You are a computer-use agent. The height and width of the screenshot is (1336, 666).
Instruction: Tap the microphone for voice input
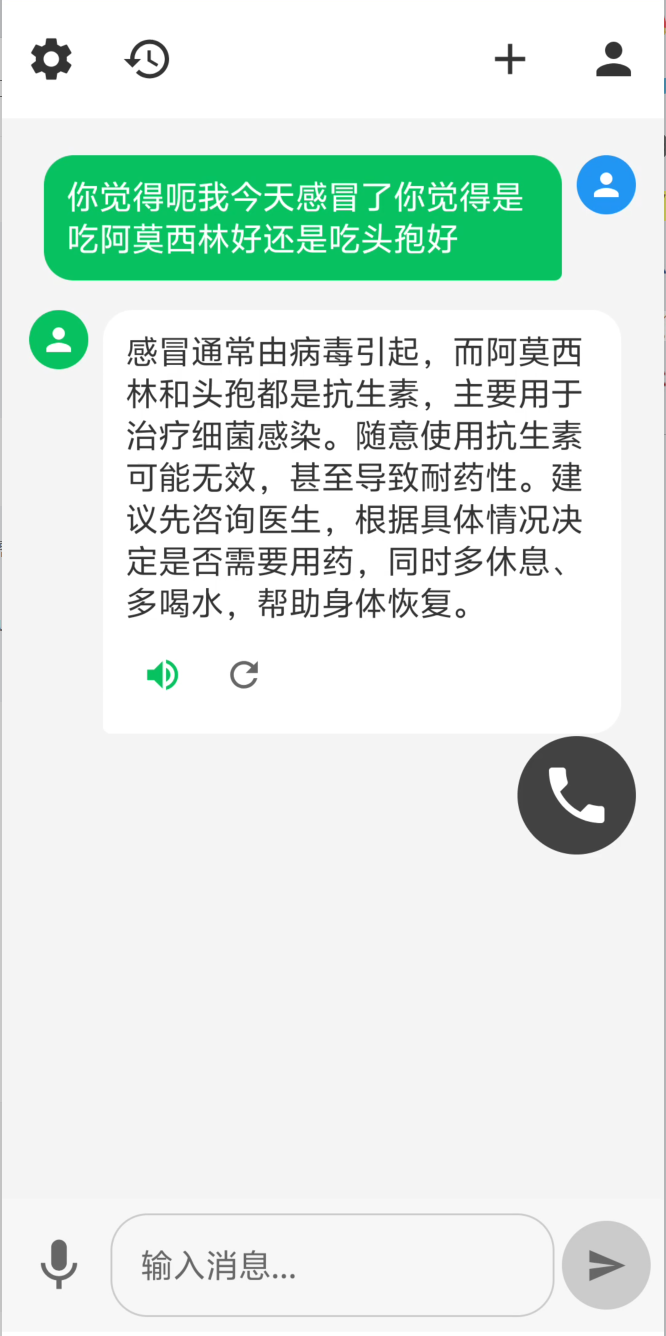click(59, 1265)
